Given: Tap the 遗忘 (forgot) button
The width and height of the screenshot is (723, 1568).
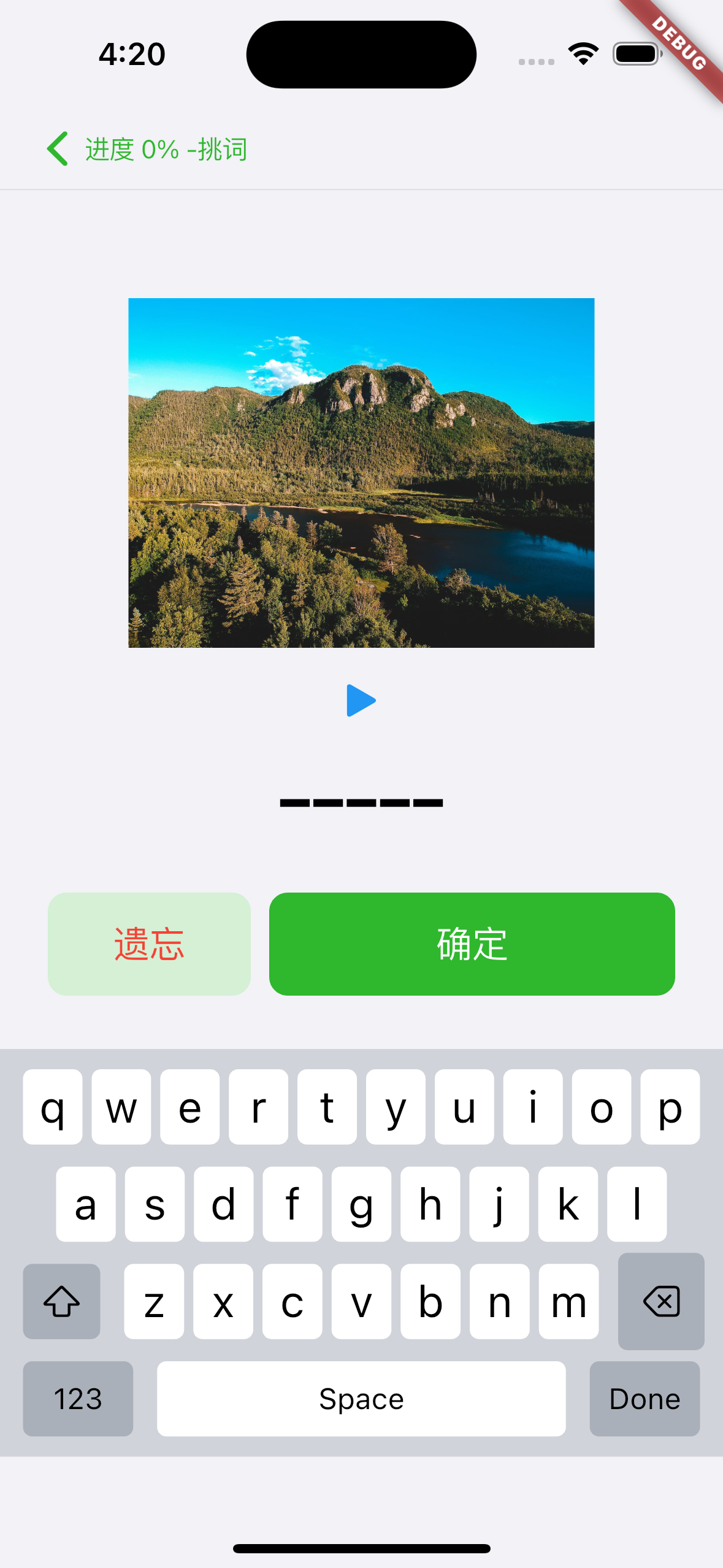Looking at the screenshot, I should point(149,943).
